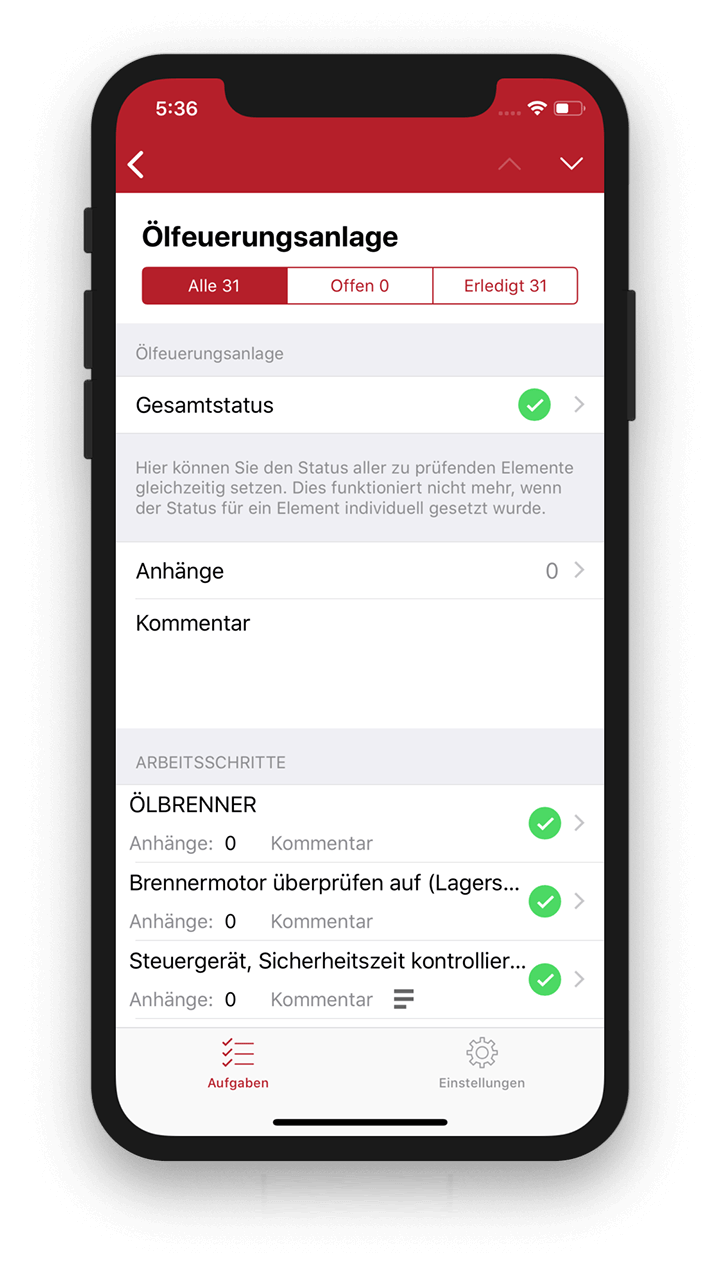Select the Alle 31 segment
This screenshot has width=720, height=1265.
[x=214, y=286]
